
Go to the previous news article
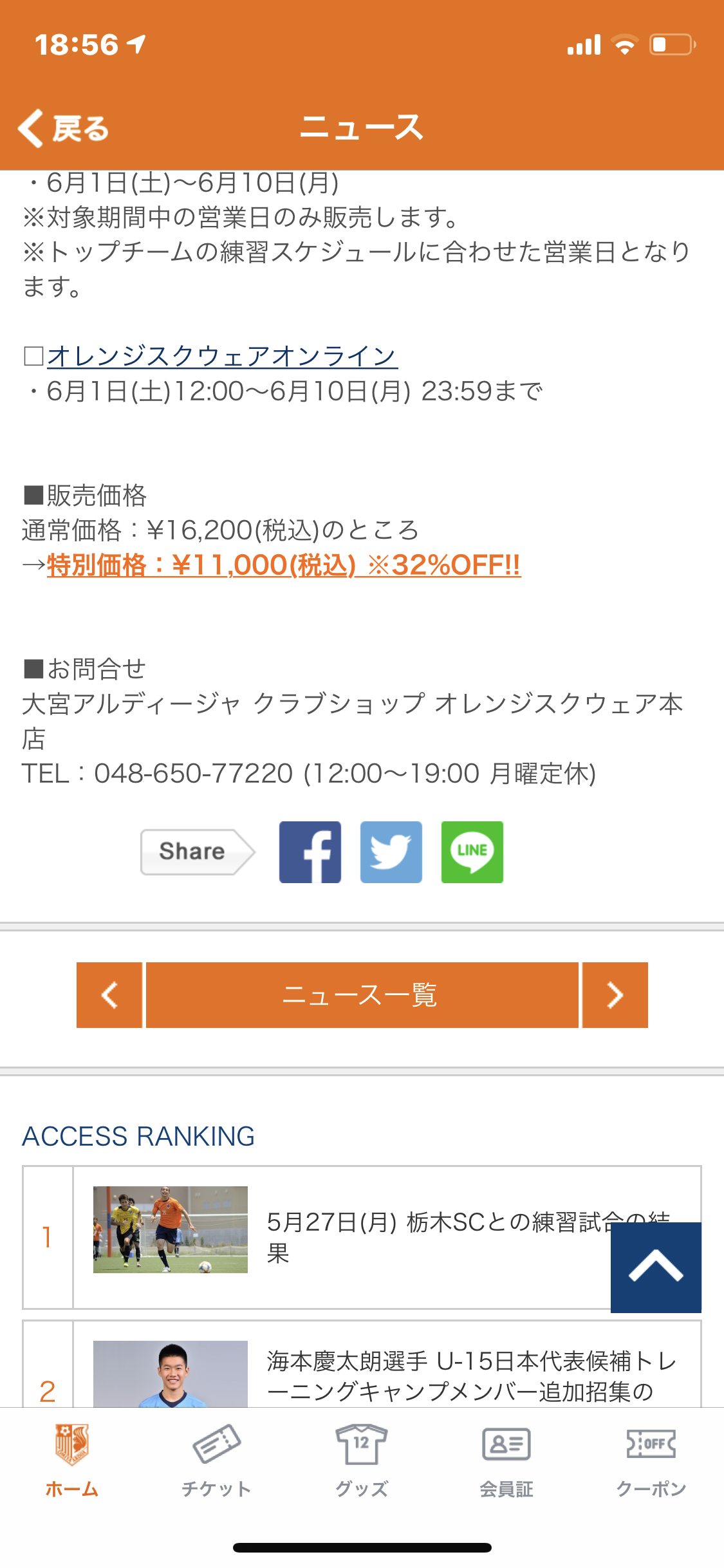(x=109, y=994)
